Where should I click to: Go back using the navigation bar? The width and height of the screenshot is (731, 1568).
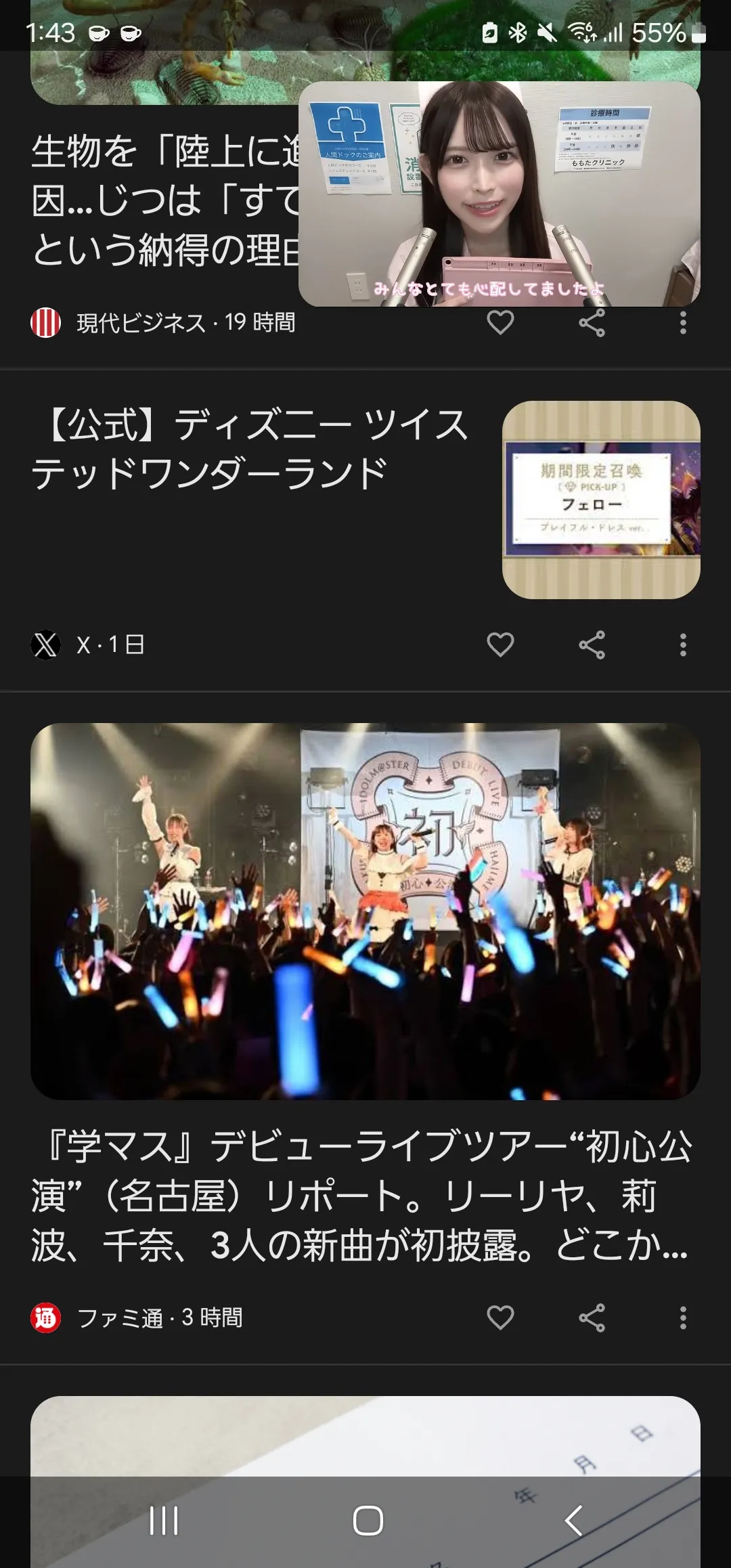[573, 1521]
